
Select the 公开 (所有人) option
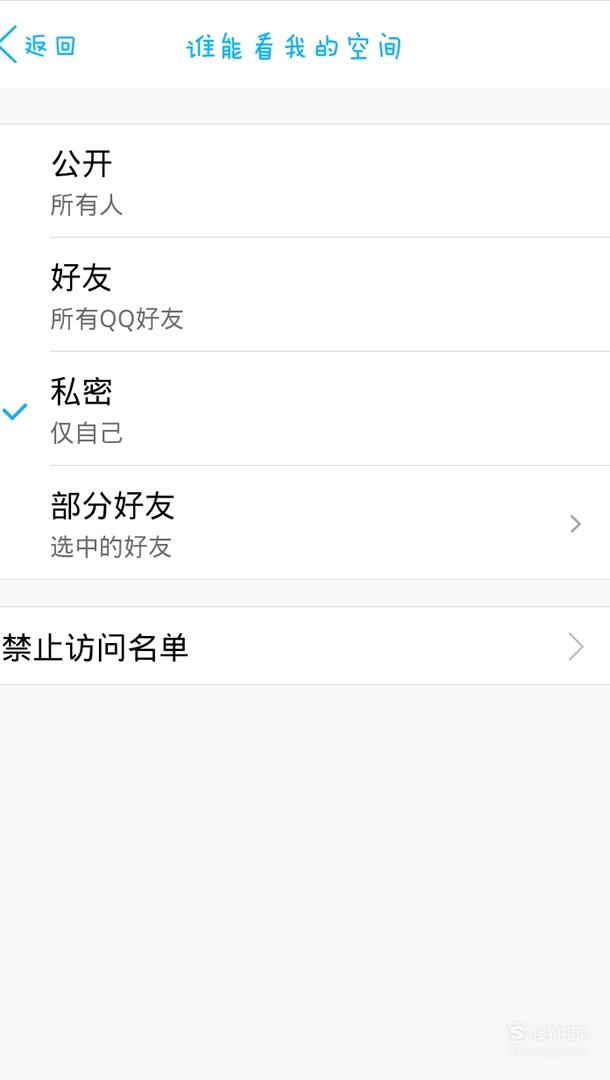[x=305, y=181]
